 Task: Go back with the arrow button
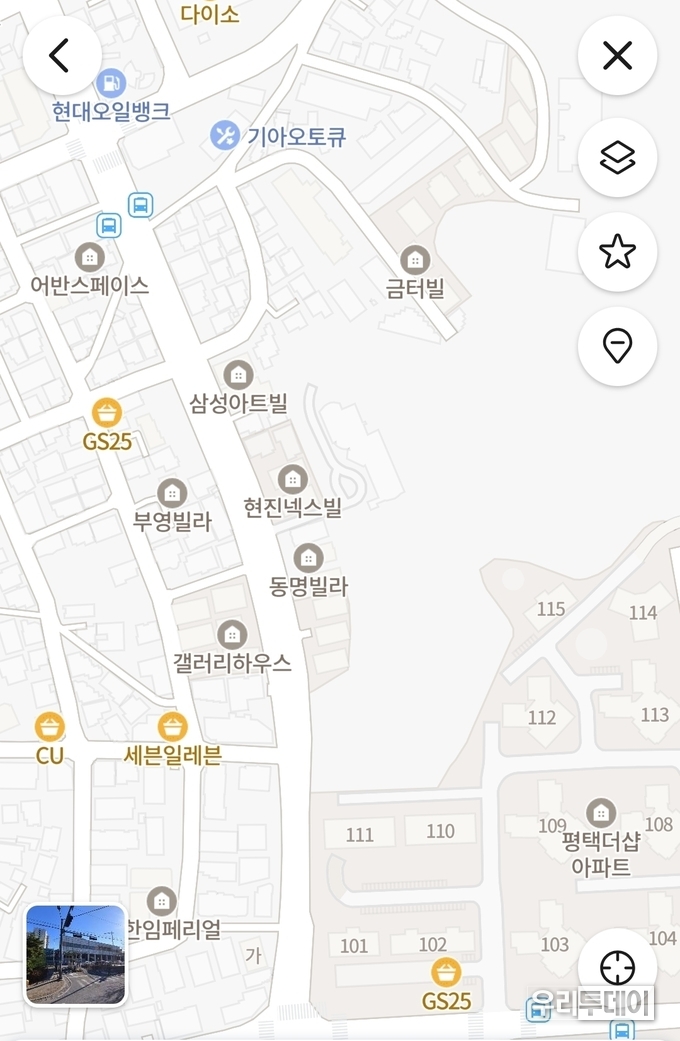[61, 56]
